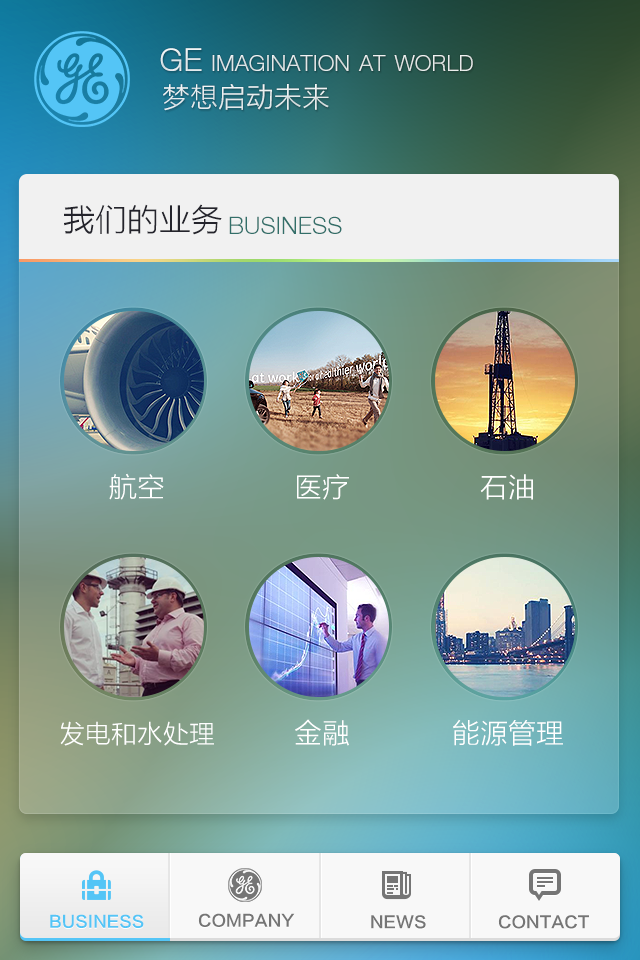
Task: Go to the NEWS tab
Action: (396, 897)
